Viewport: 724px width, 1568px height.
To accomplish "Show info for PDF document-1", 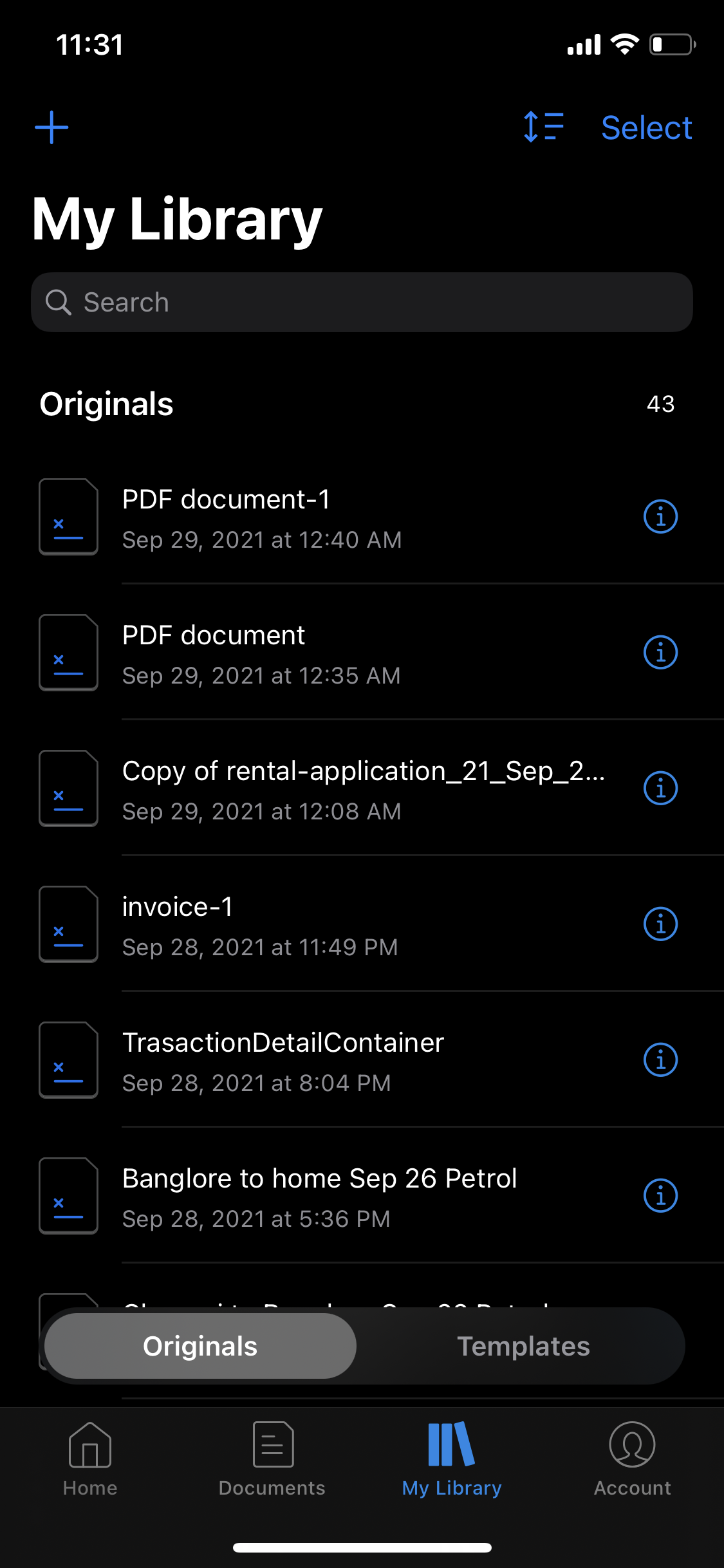I will [x=660, y=517].
